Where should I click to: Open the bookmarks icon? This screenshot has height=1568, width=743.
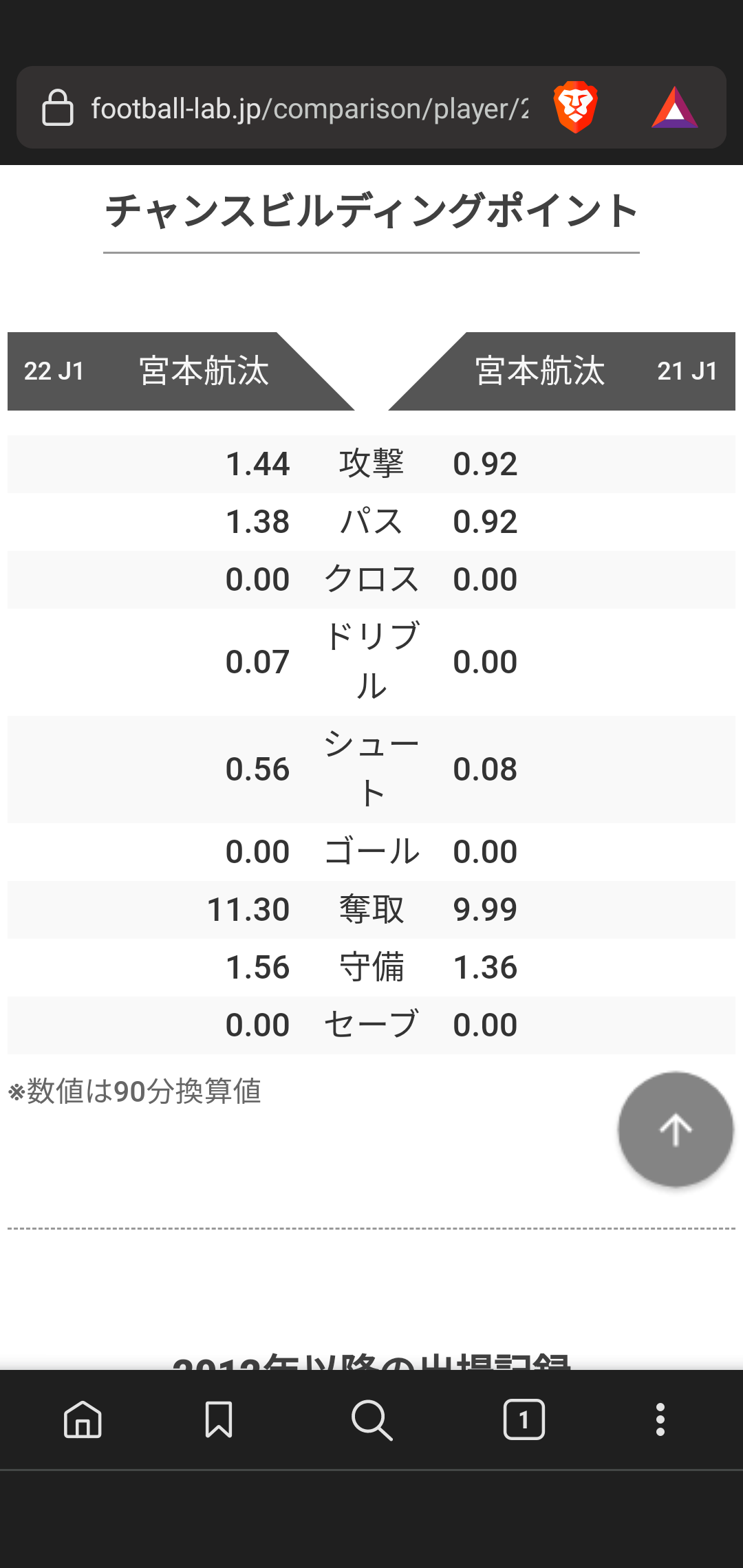coord(219,1419)
